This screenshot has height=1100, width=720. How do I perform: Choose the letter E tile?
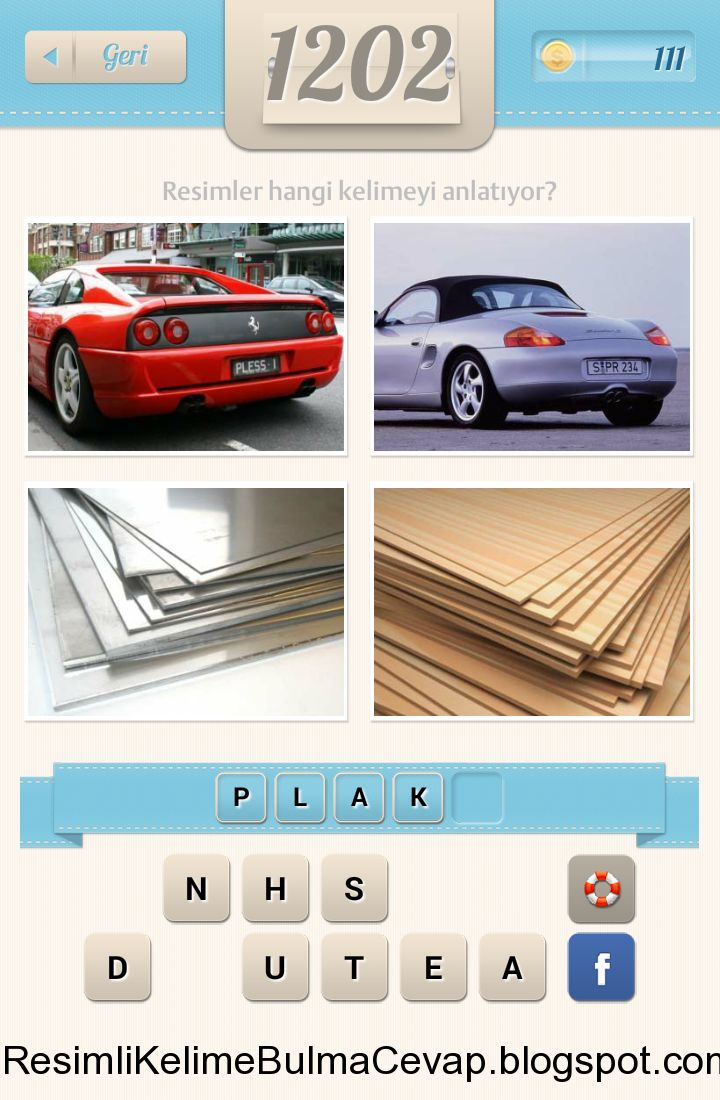(433, 967)
